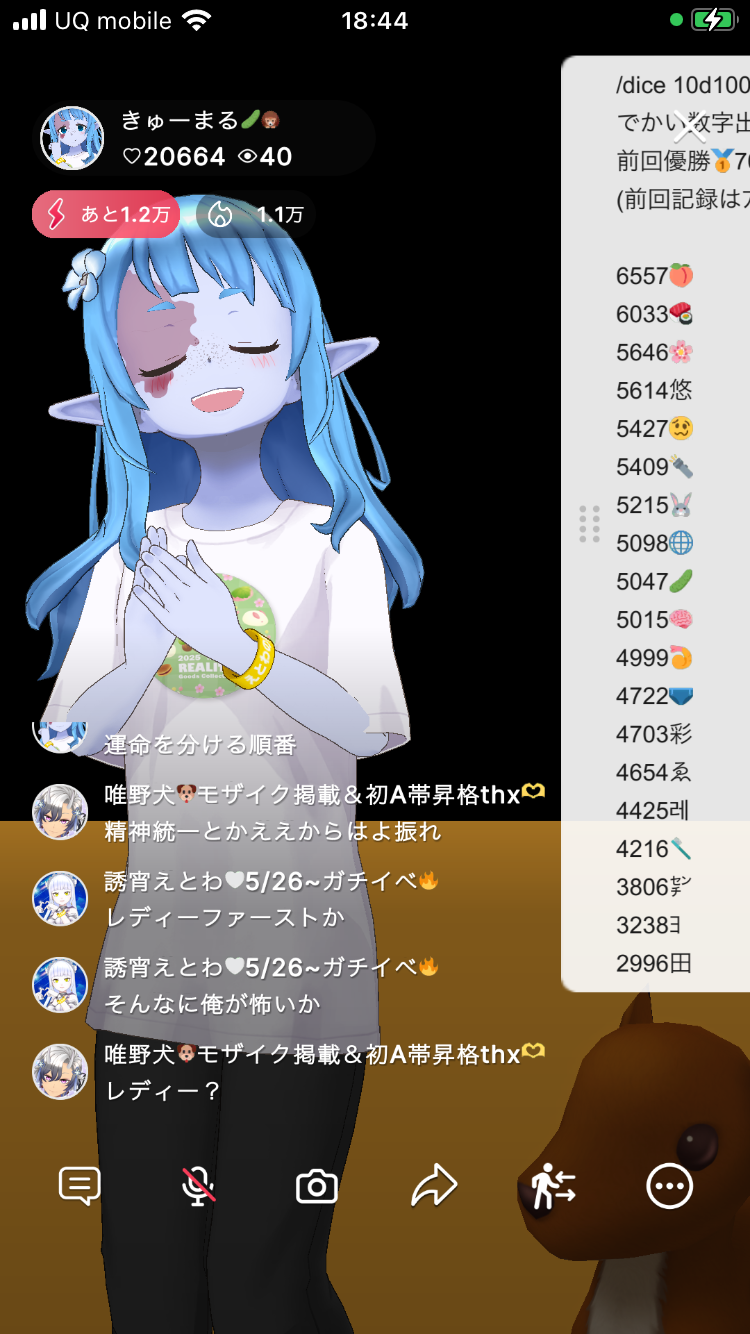
Task: Open 唯野犬's comment 精神統一とかええからはよ振れ
Action: [272, 831]
